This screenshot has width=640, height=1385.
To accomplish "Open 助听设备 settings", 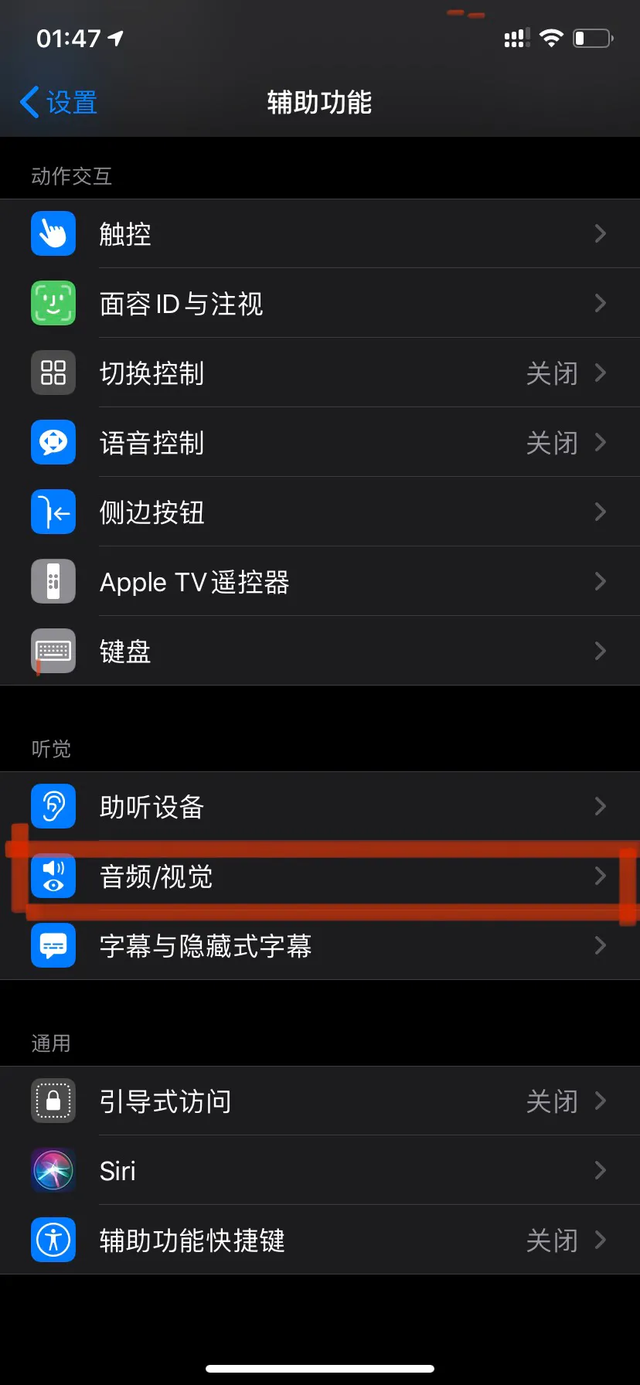I will point(320,807).
